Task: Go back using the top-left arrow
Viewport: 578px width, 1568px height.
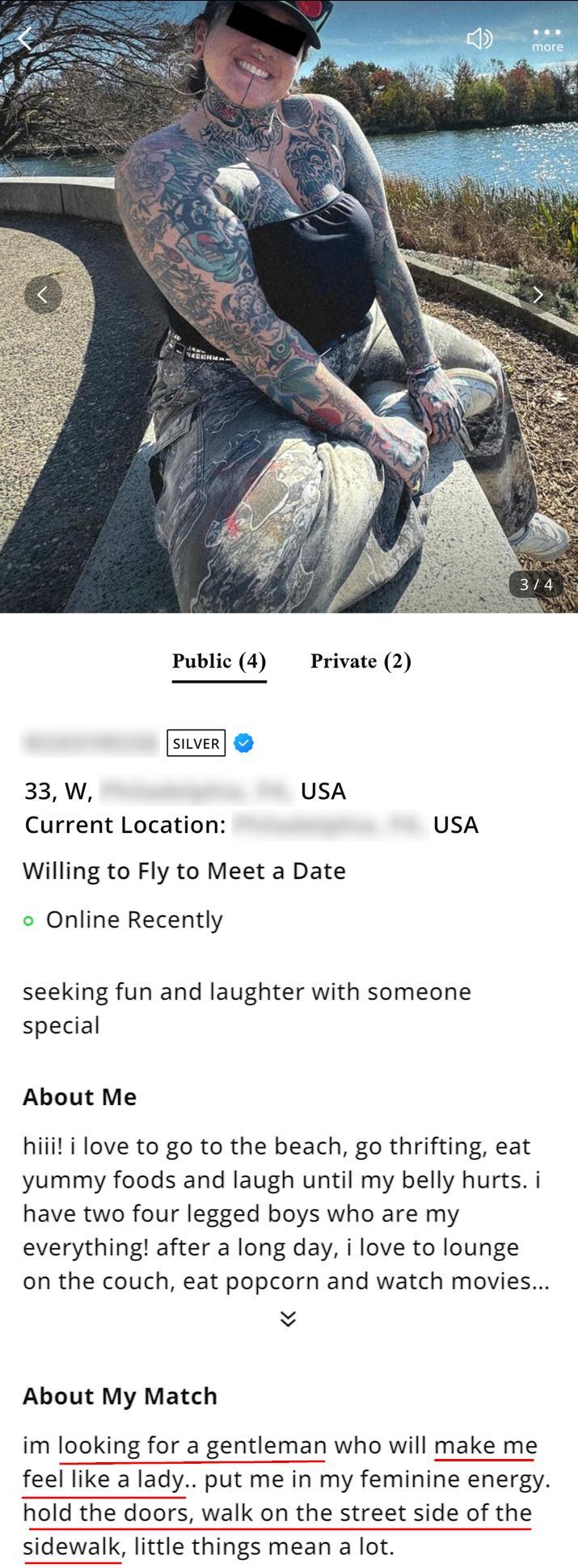Action: pos(26,38)
